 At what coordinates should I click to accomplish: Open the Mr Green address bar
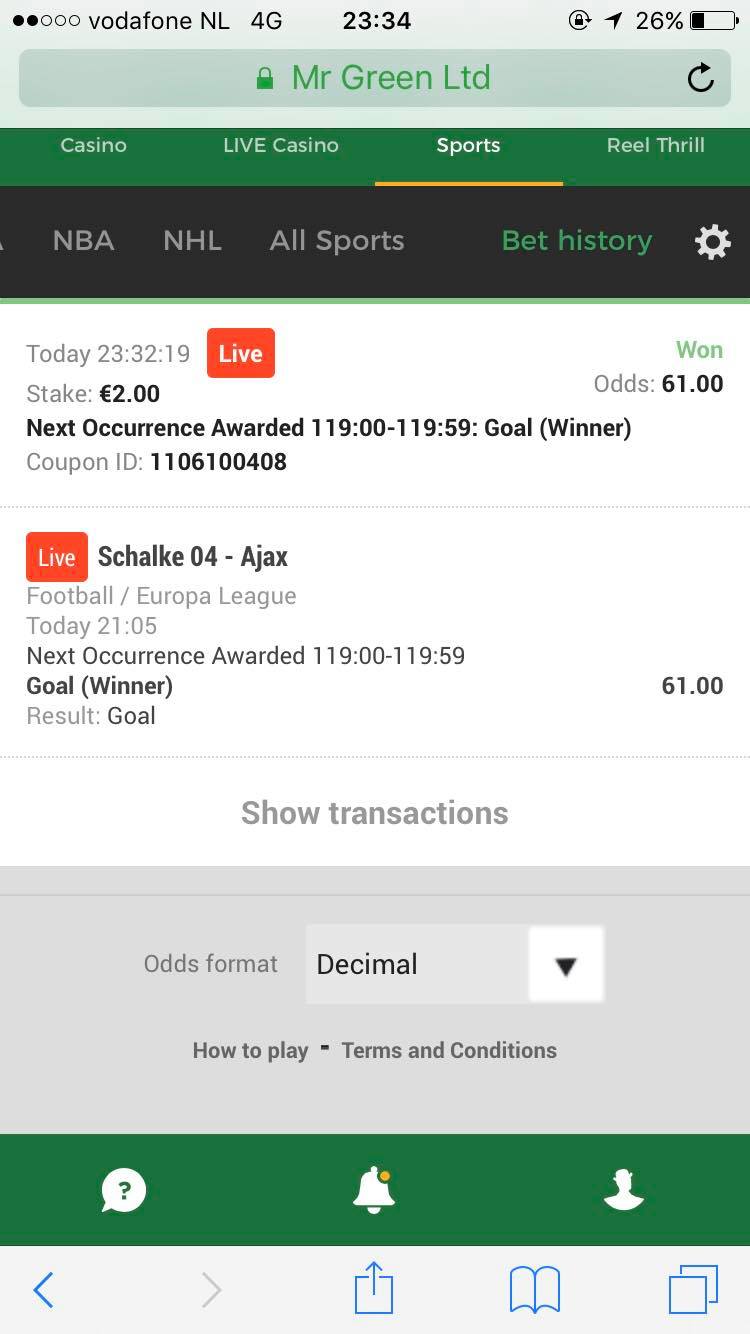coord(373,78)
